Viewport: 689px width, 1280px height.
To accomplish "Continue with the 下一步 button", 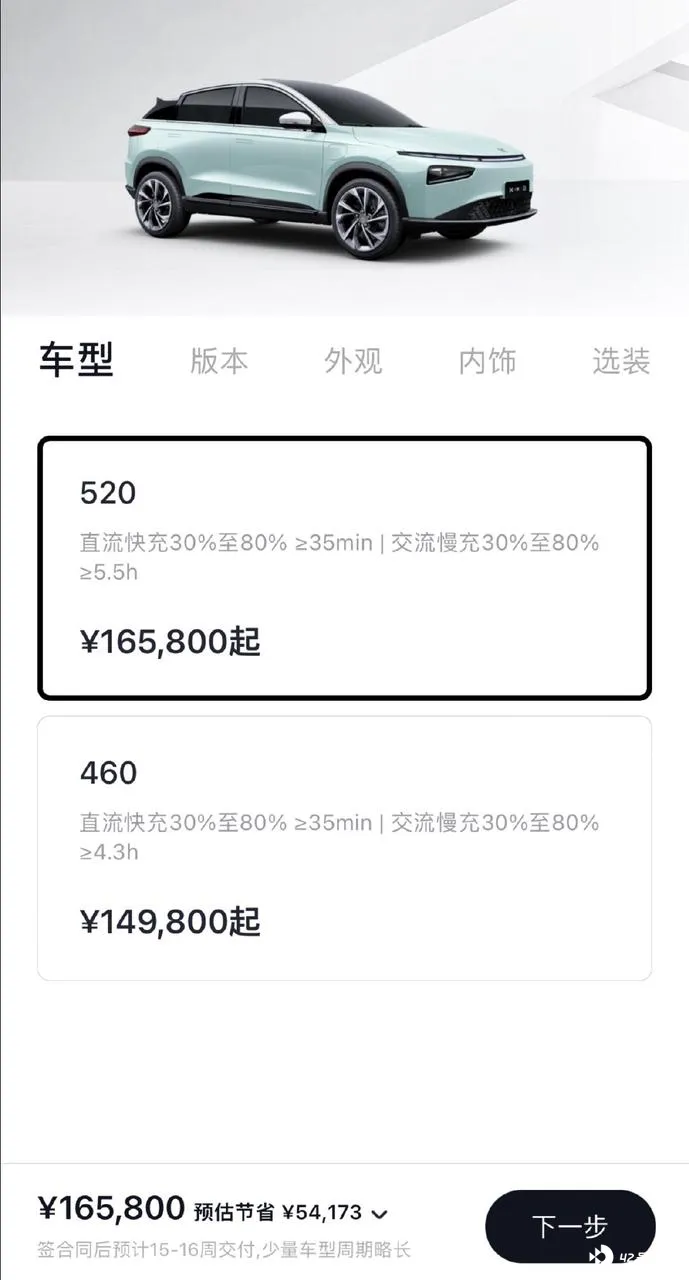I will pyautogui.click(x=570, y=1226).
